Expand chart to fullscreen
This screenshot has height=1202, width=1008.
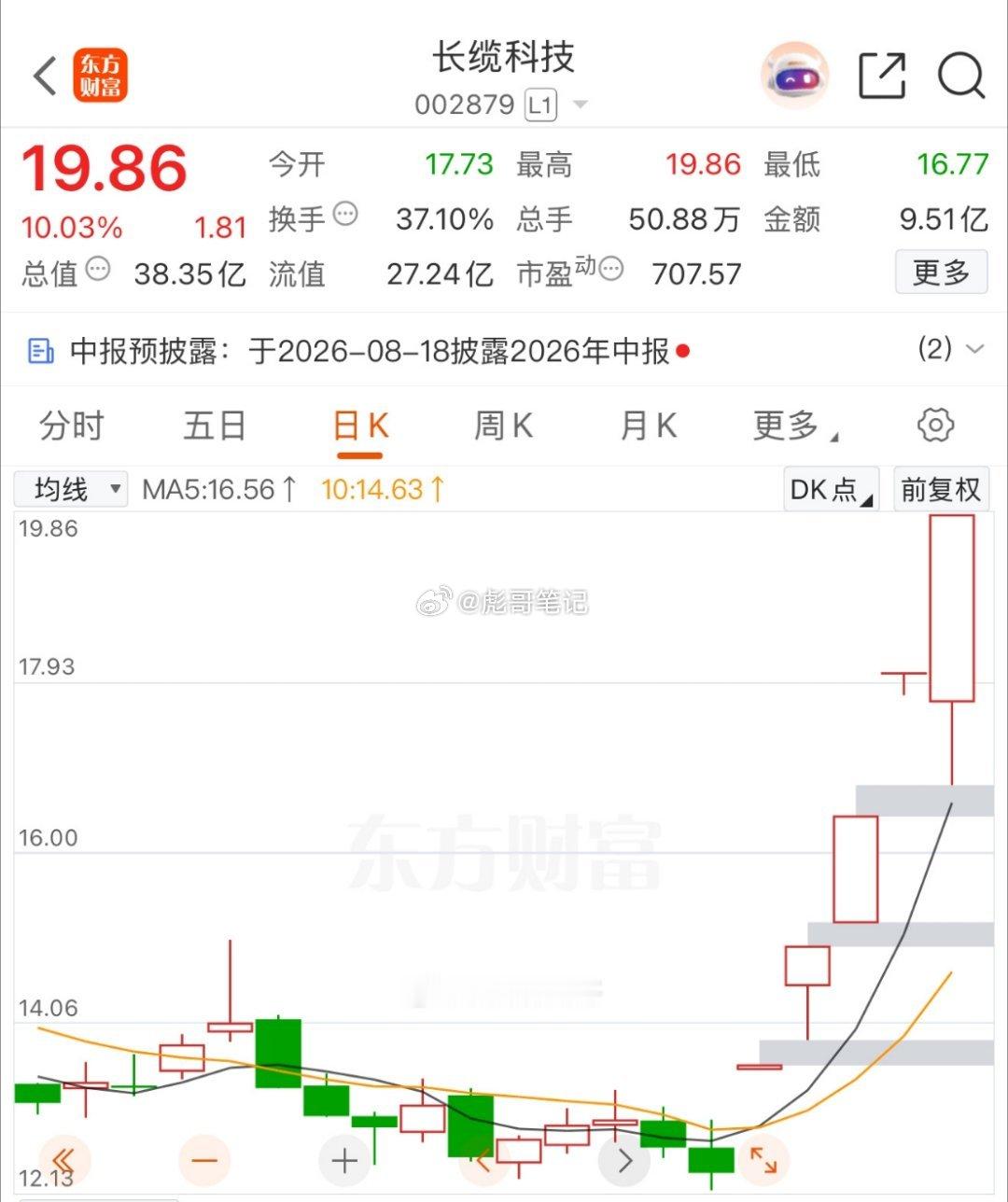click(764, 1161)
